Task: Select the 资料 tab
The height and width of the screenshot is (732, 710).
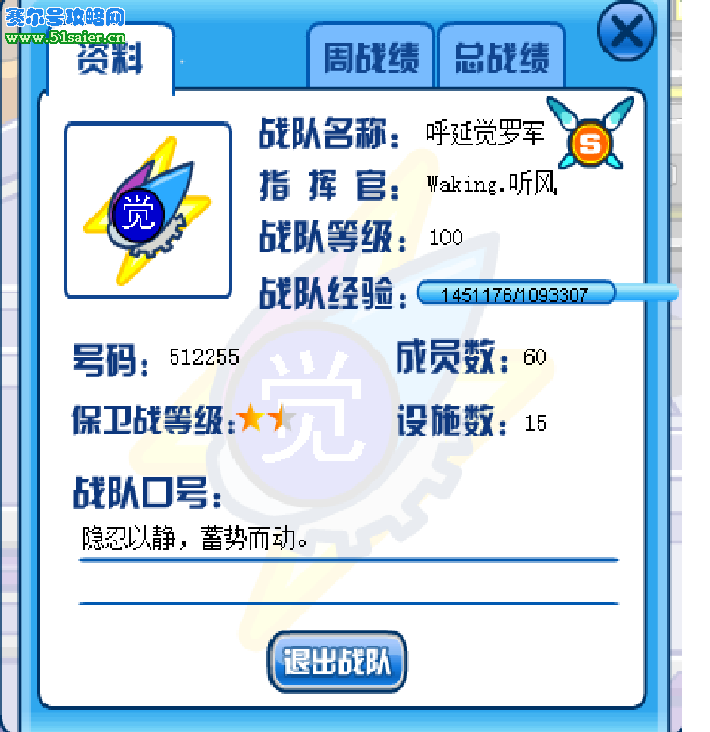Action: [110, 59]
